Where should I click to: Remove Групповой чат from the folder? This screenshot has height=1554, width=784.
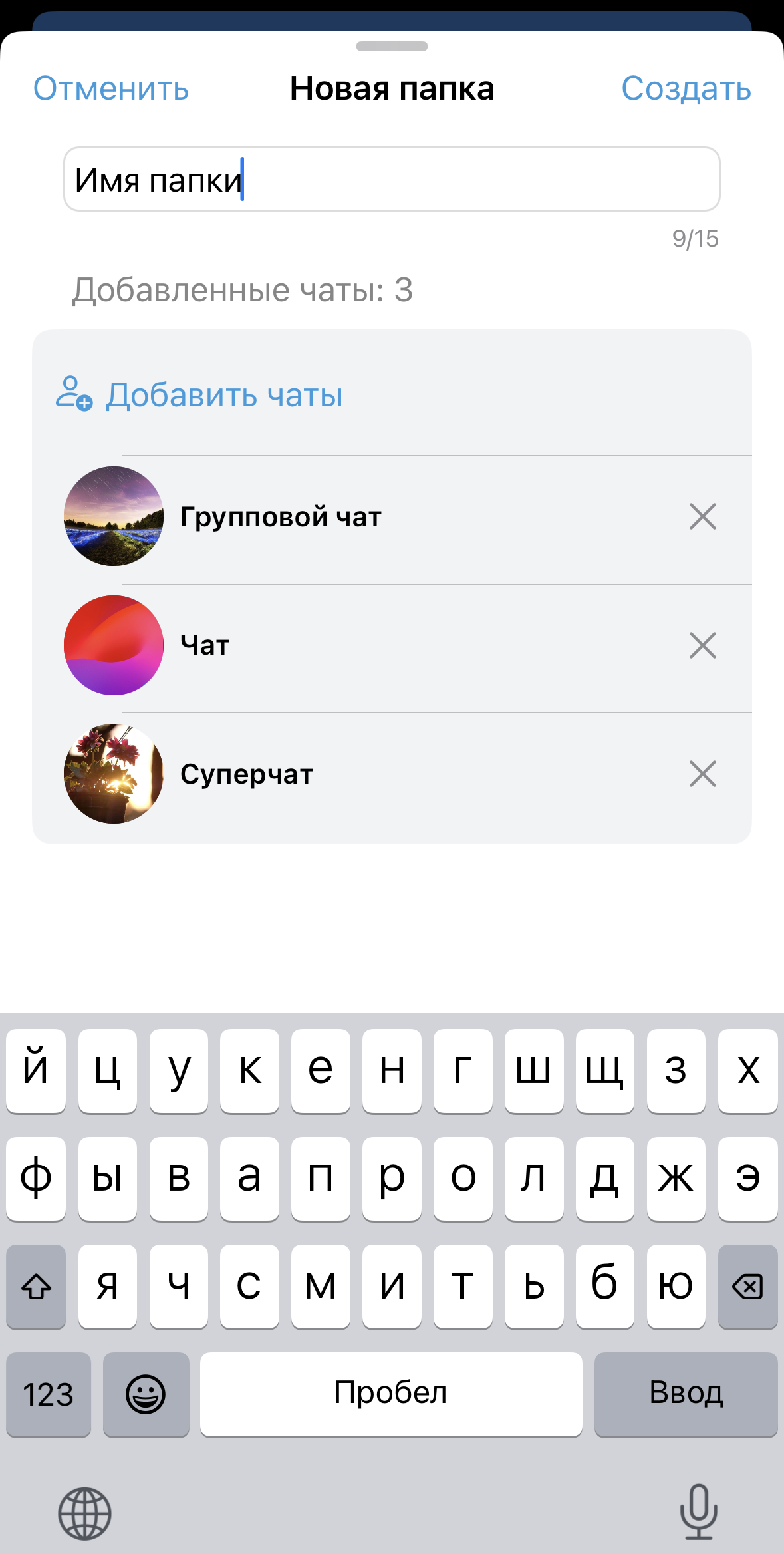702,516
